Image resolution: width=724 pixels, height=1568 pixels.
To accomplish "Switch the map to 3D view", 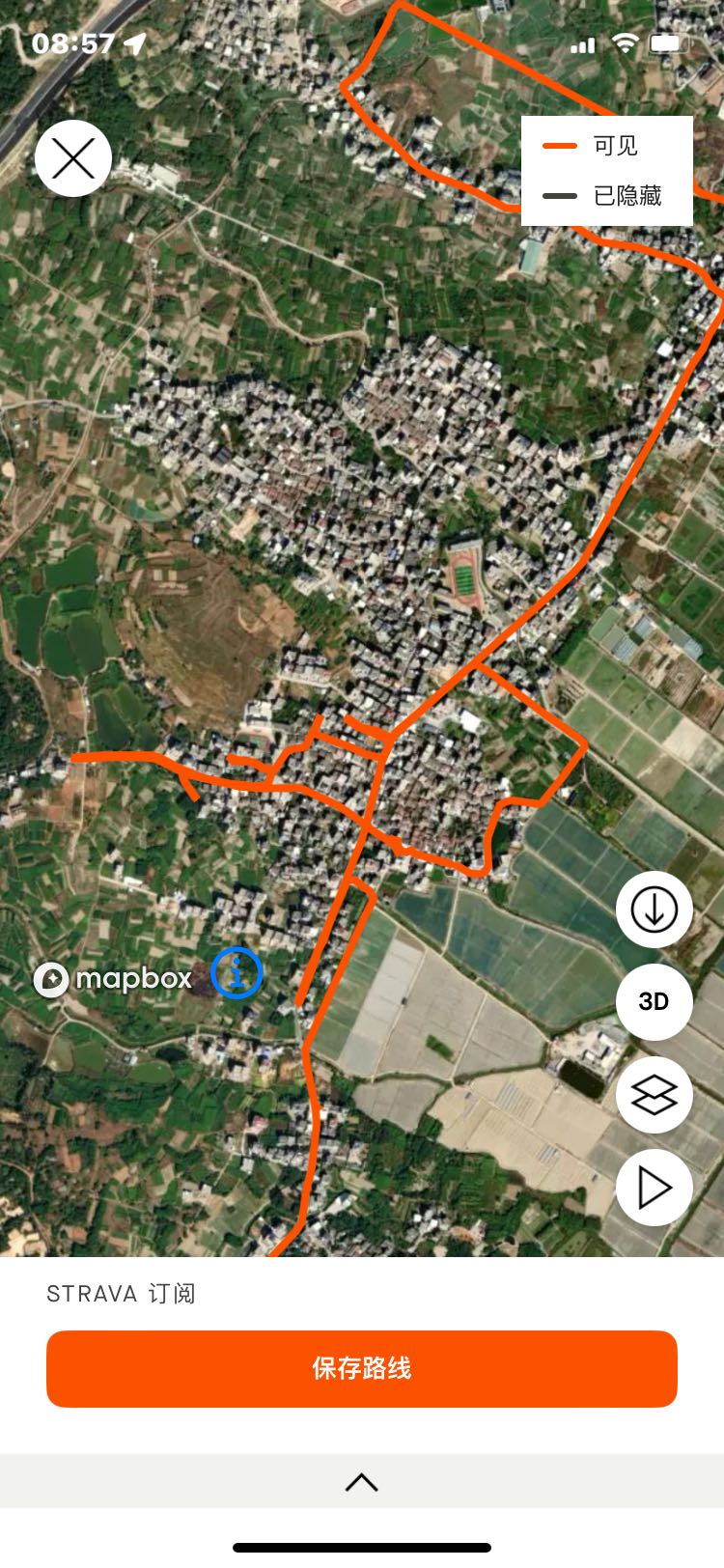I will click(x=654, y=1002).
